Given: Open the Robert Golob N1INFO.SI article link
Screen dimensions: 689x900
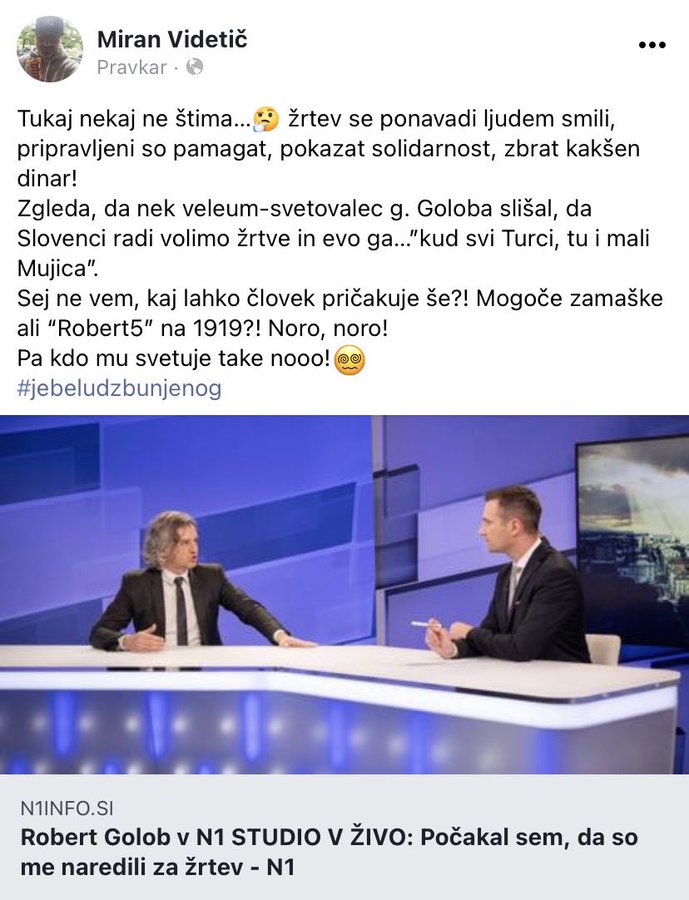Looking at the screenshot, I should 327,852.
